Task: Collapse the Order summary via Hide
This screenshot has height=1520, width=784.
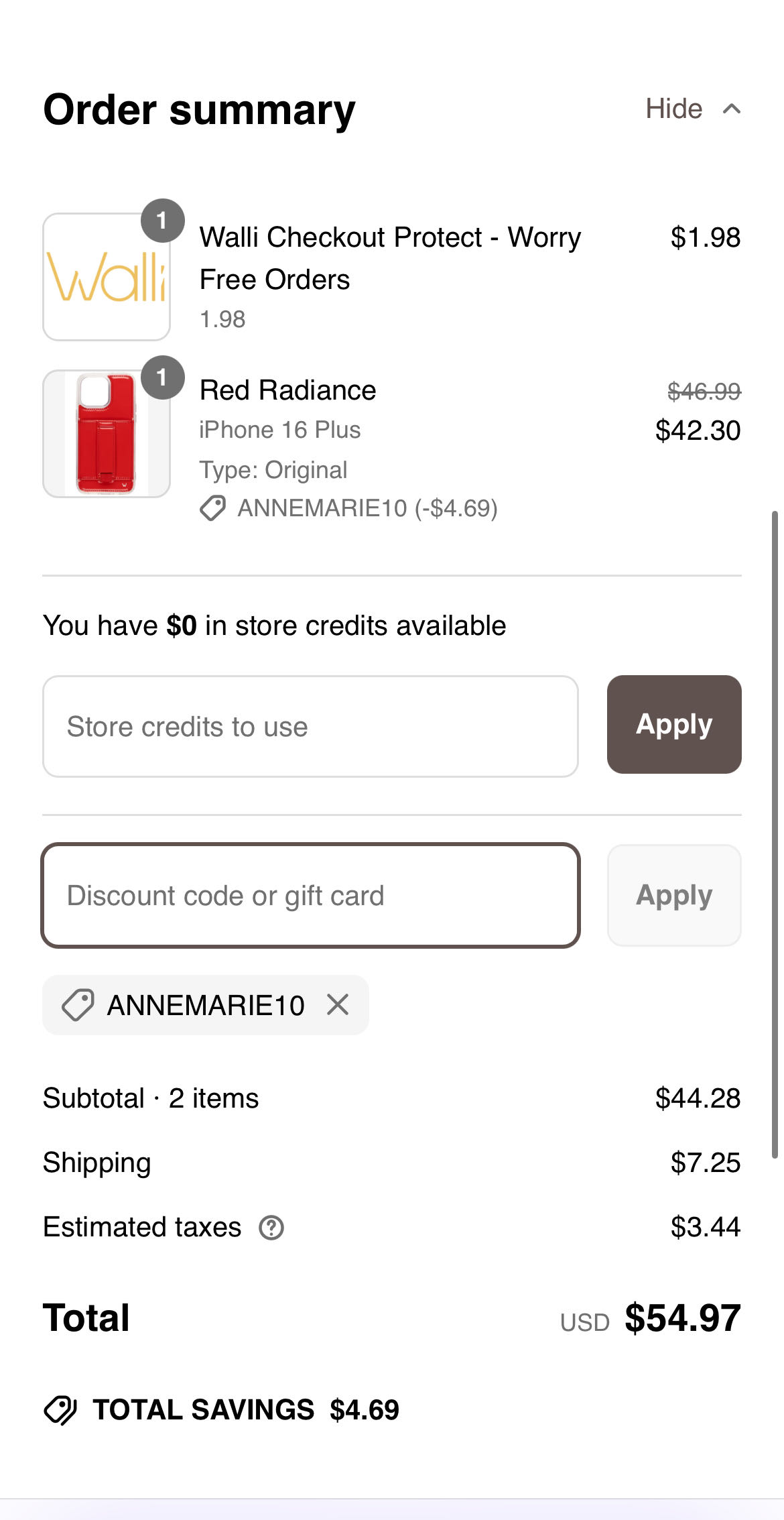Action: [x=673, y=108]
